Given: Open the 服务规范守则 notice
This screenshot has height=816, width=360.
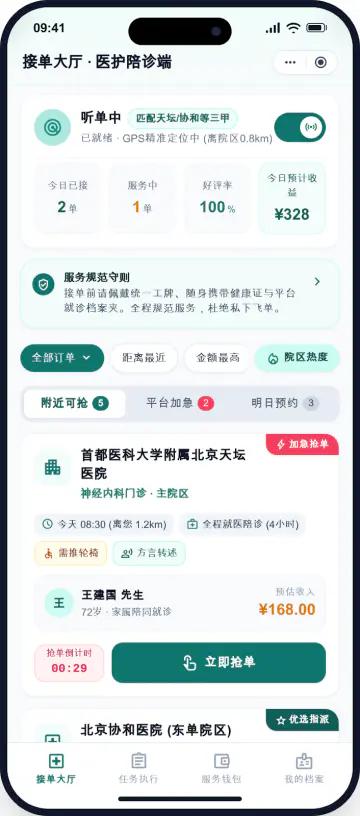Looking at the screenshot, I should pos(179,294).
